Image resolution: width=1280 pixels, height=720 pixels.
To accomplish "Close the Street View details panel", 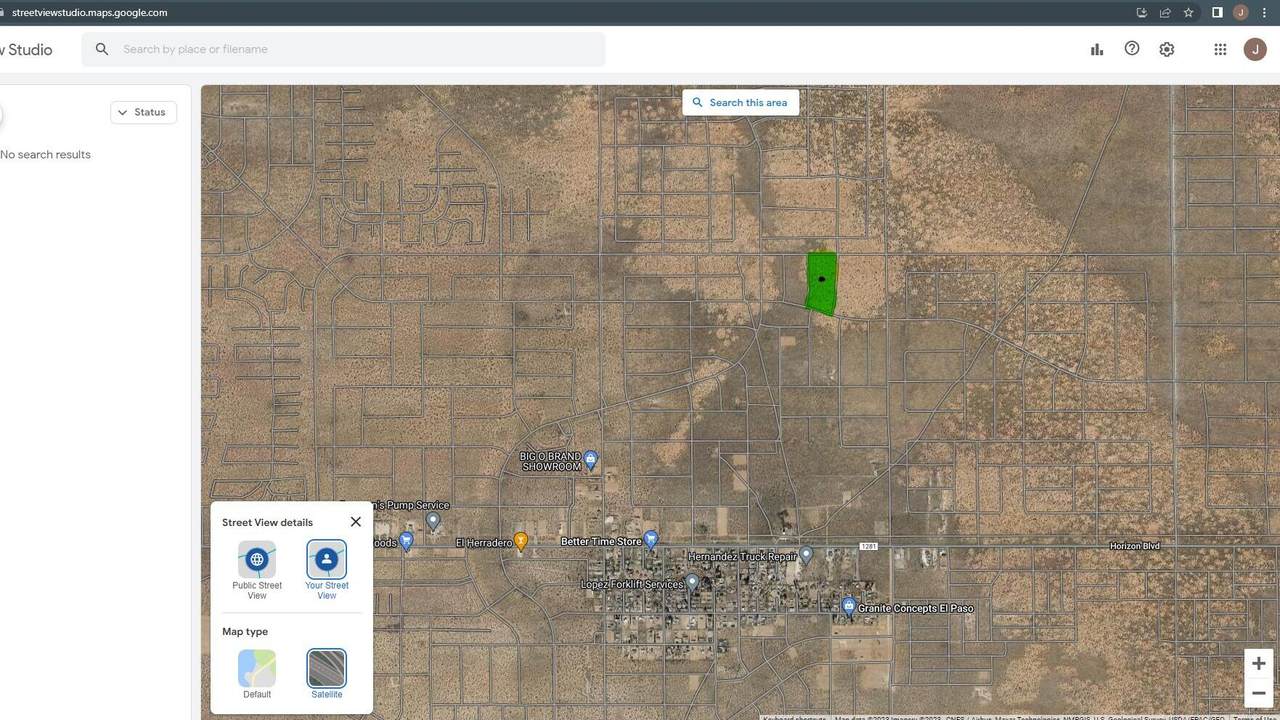I will pyautogui.click(x=356, y=521).
